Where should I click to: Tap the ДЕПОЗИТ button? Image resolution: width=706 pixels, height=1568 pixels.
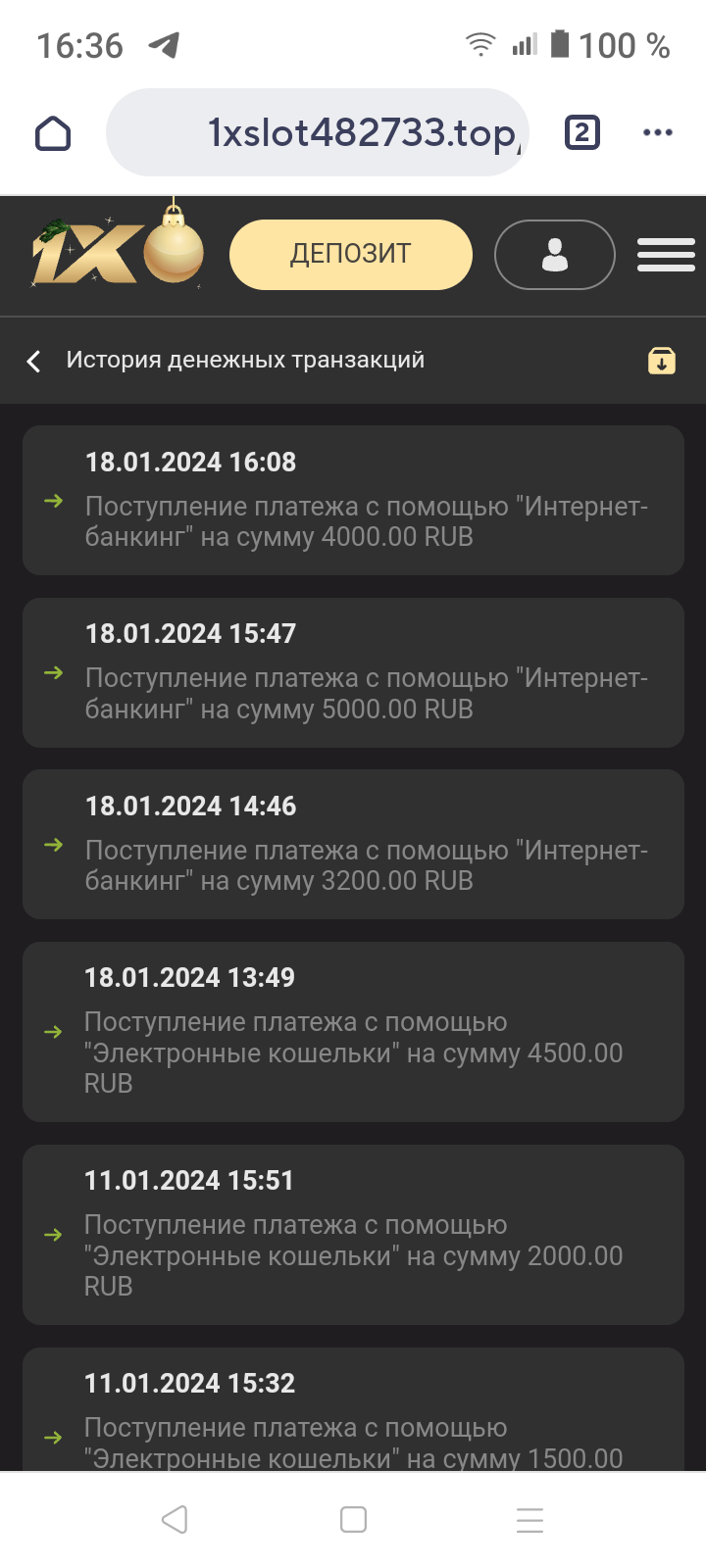[x=350, y=254]
